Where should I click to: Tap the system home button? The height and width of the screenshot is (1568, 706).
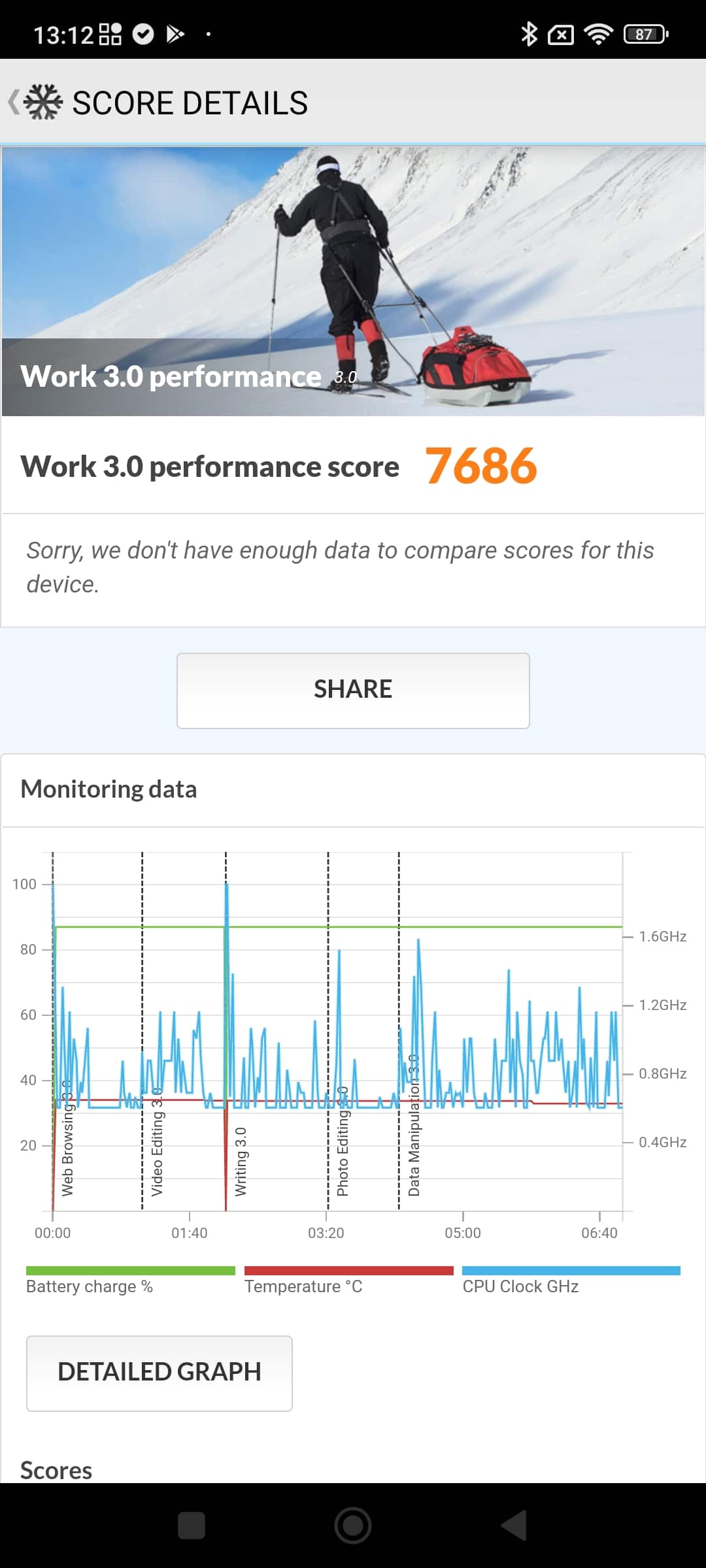353,1526
